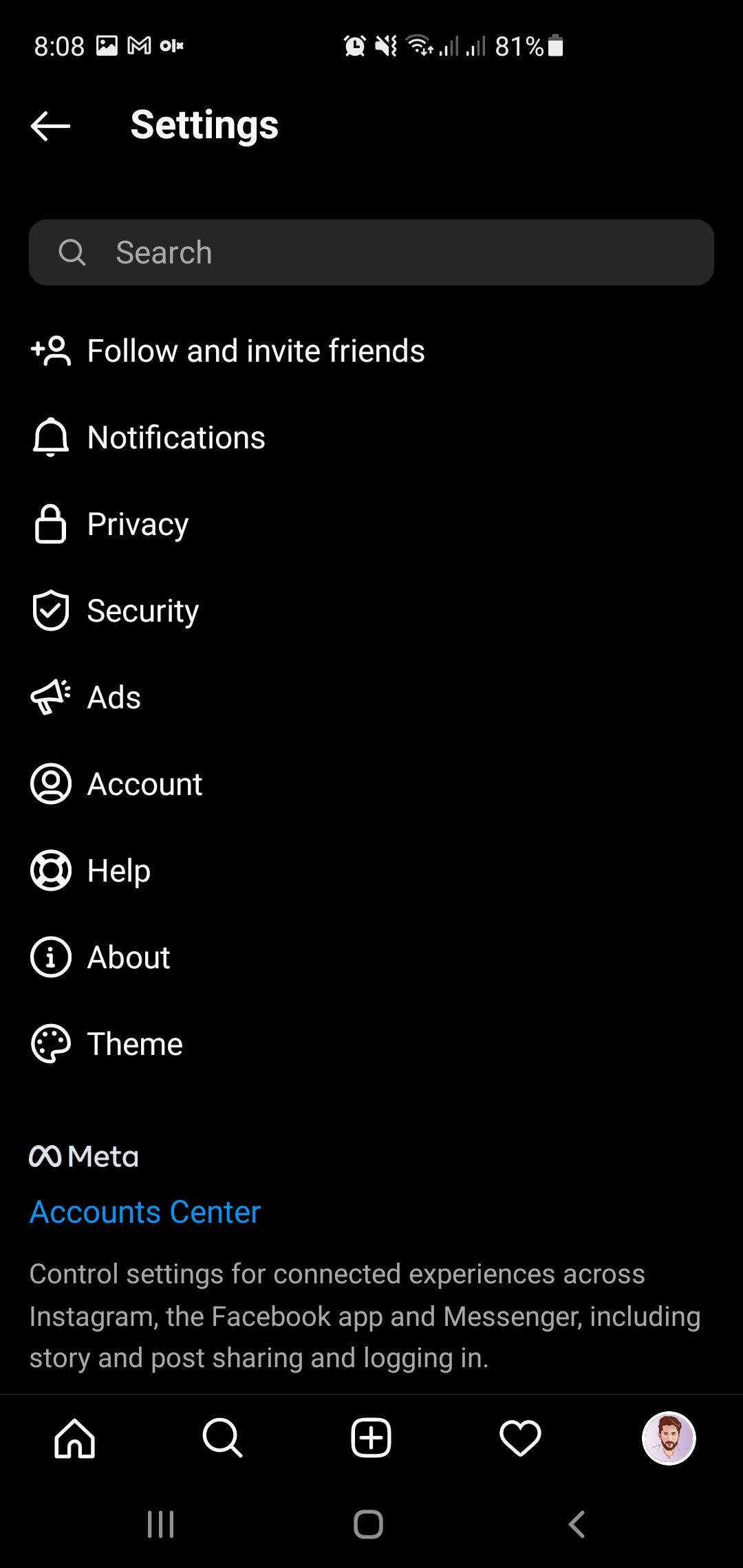Open the Help section
The height and width of the screenshot is (1568, 743).
pyautogui.click(x=118, y=871)
